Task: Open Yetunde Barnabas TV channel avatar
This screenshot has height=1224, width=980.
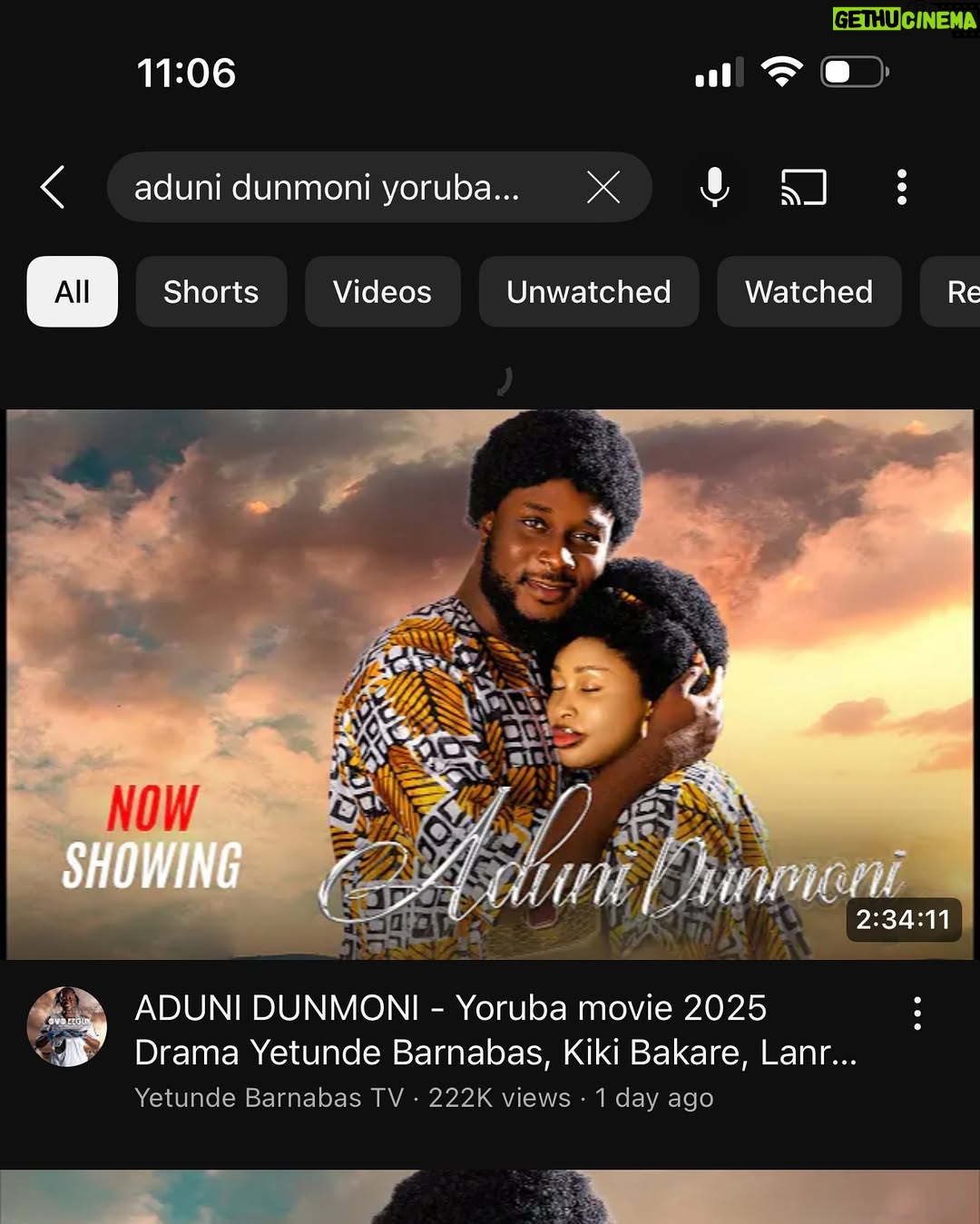Action: coord(67,1026)
